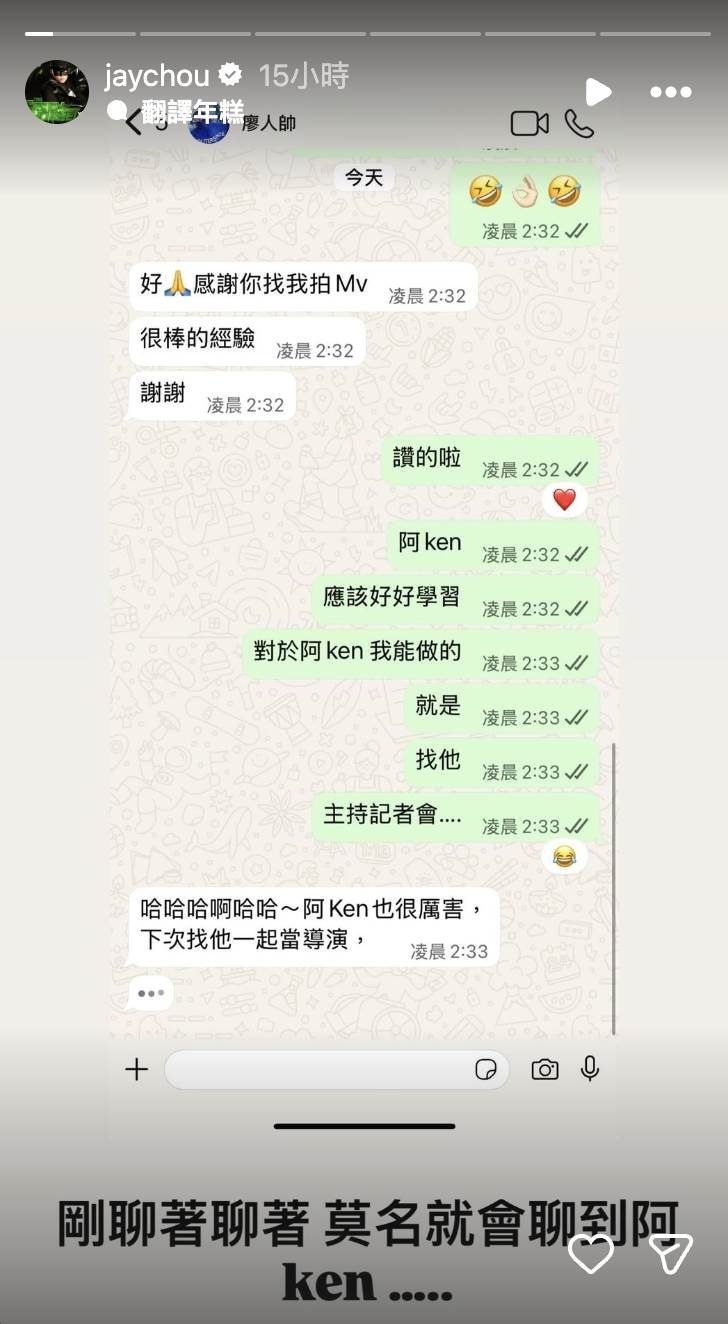Start a video call with 廖人帥

(529, 122)
